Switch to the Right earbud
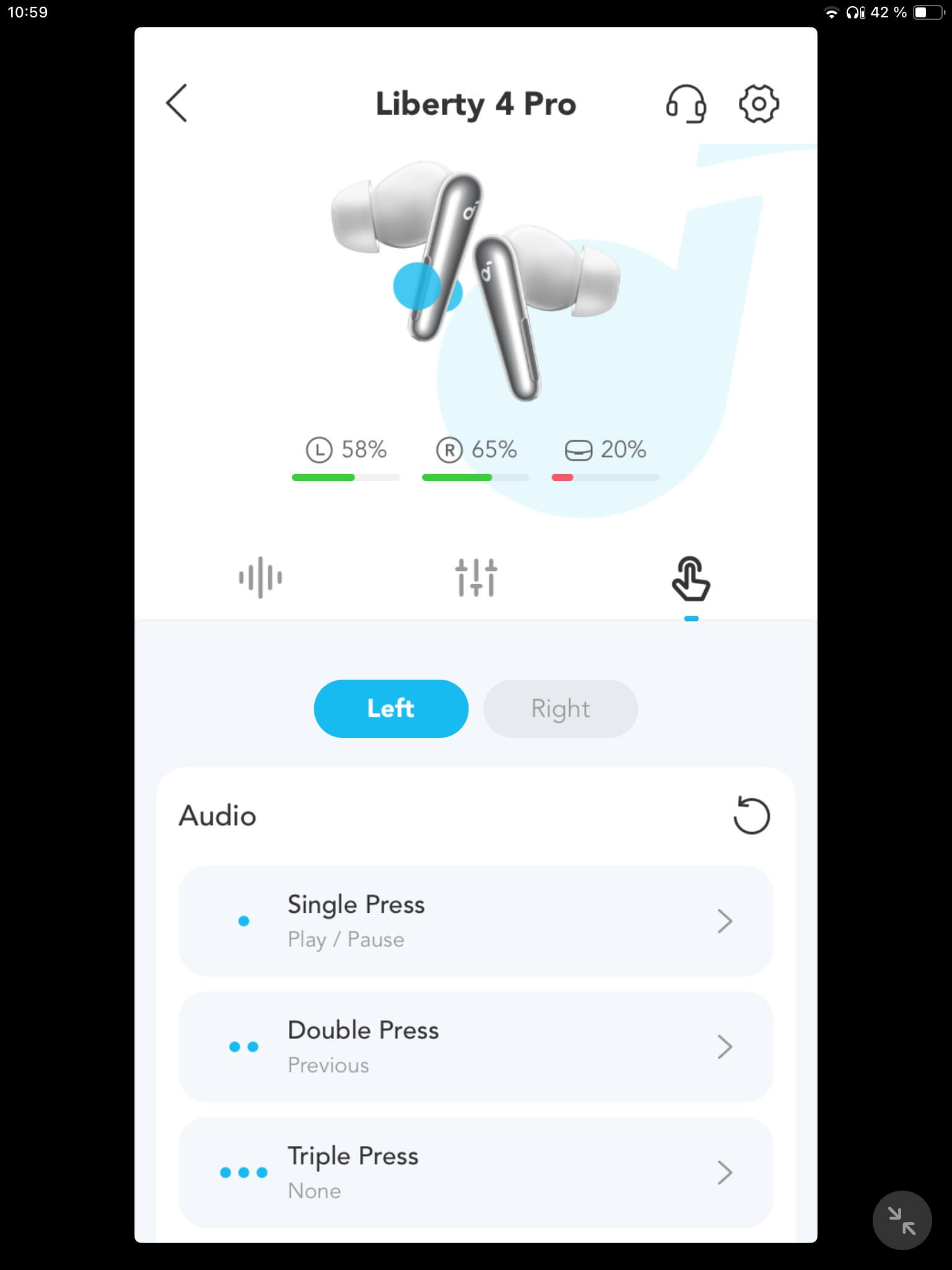The image size is (952, 1270). pyautogui.click(x=560, y=708)
